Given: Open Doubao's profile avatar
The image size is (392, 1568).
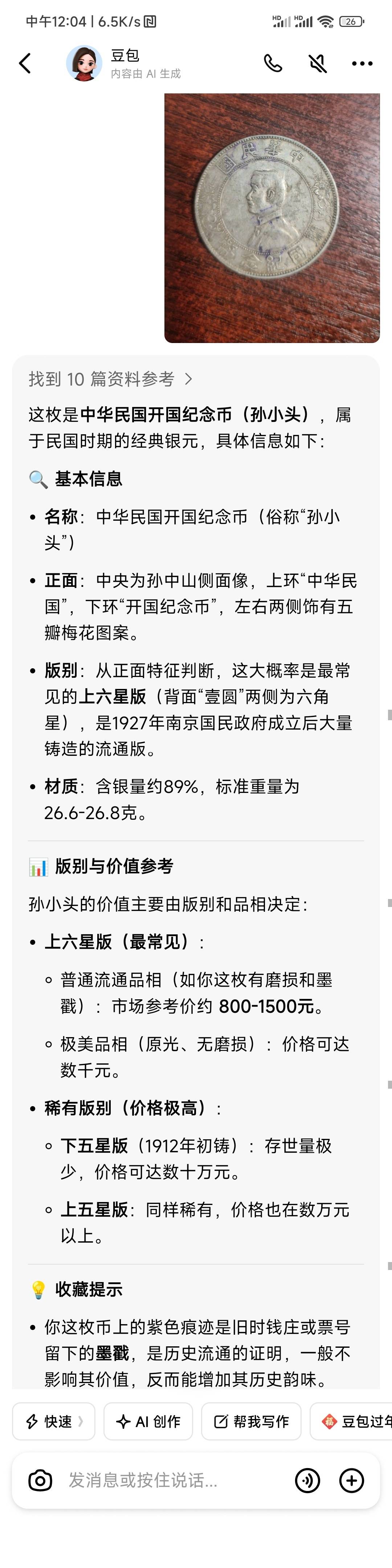Looking at the screenshot, I should coord(84,63).
